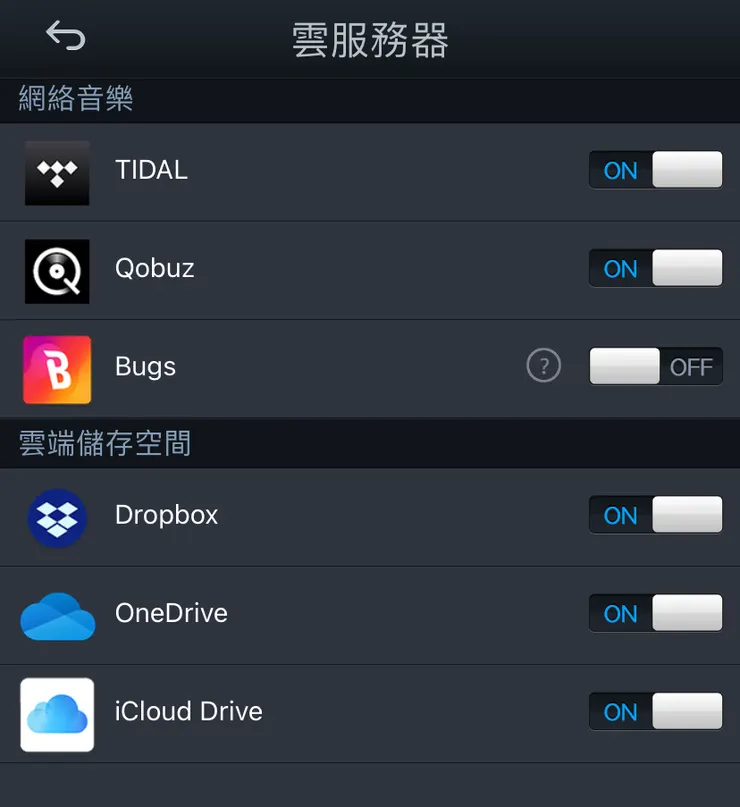Enable the Bugs service toggle
Image resolution: width=740 pixels, height=807 pixels.
coord(655,366)
